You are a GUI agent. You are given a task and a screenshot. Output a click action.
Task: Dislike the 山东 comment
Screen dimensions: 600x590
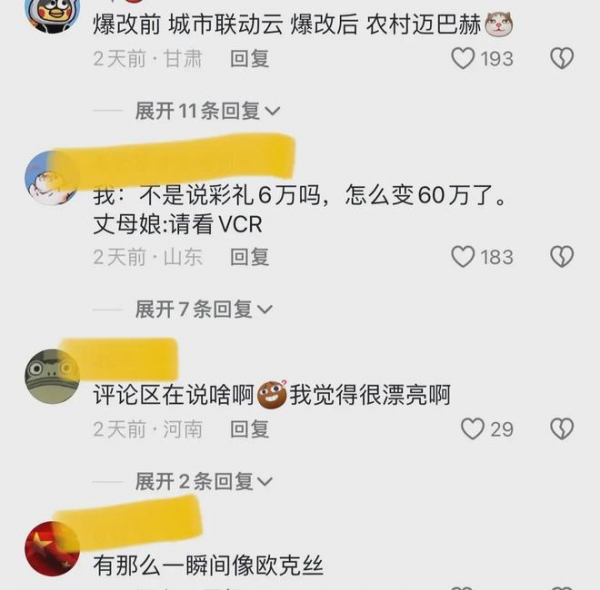562,257
